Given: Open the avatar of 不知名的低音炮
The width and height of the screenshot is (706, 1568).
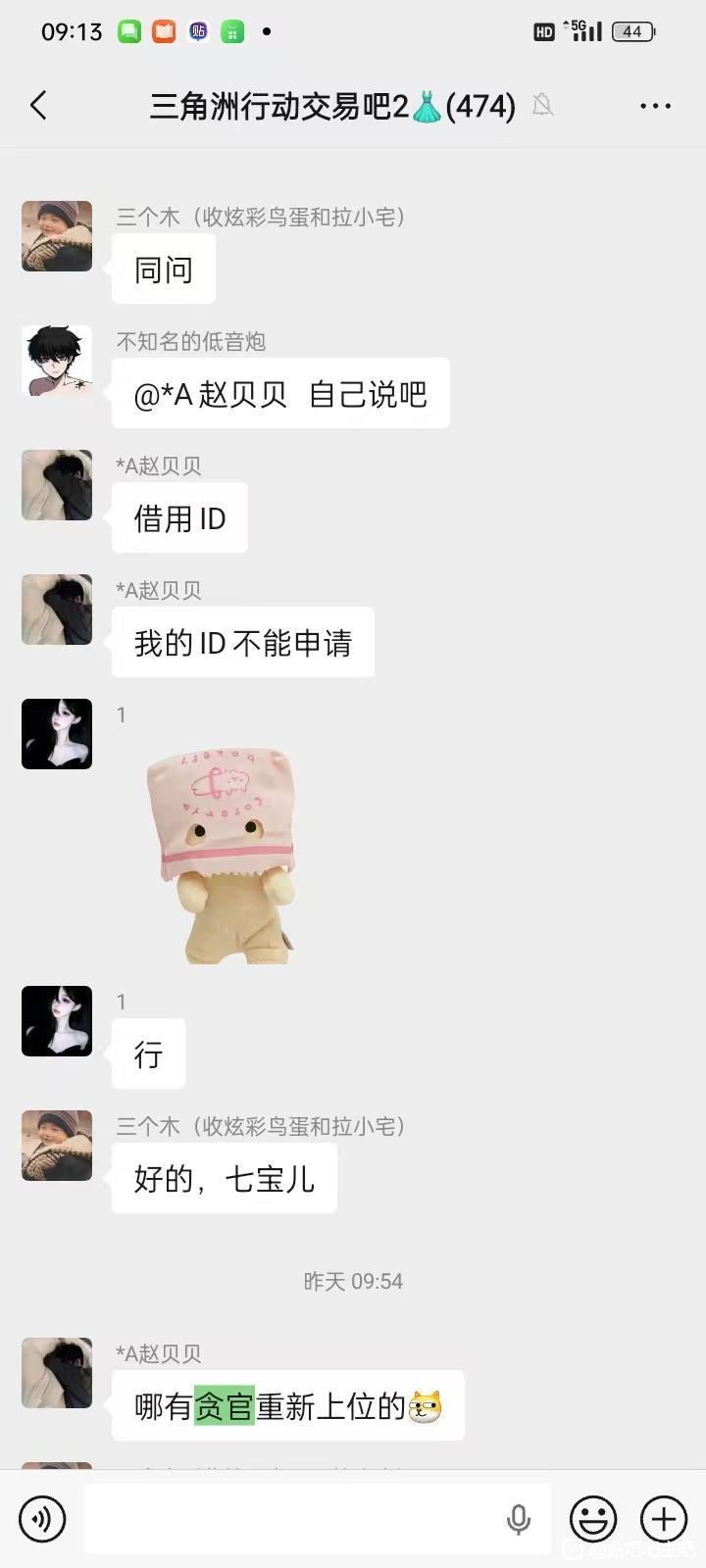Looking at the screenshot, I should coord(57,361).
